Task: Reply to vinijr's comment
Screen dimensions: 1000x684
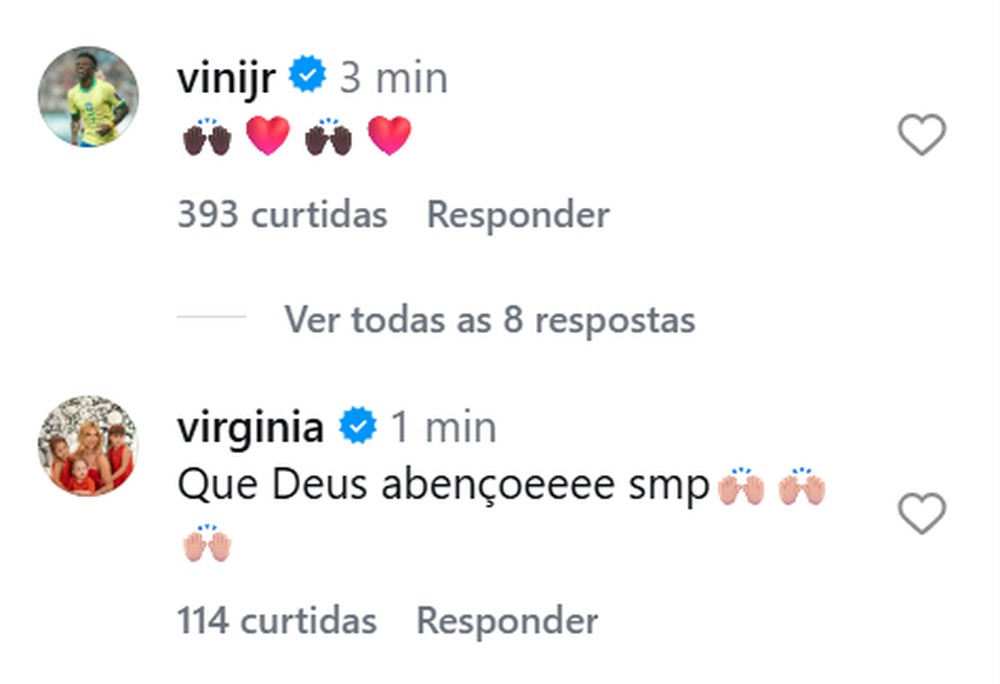Action: [x=518, y=215]
